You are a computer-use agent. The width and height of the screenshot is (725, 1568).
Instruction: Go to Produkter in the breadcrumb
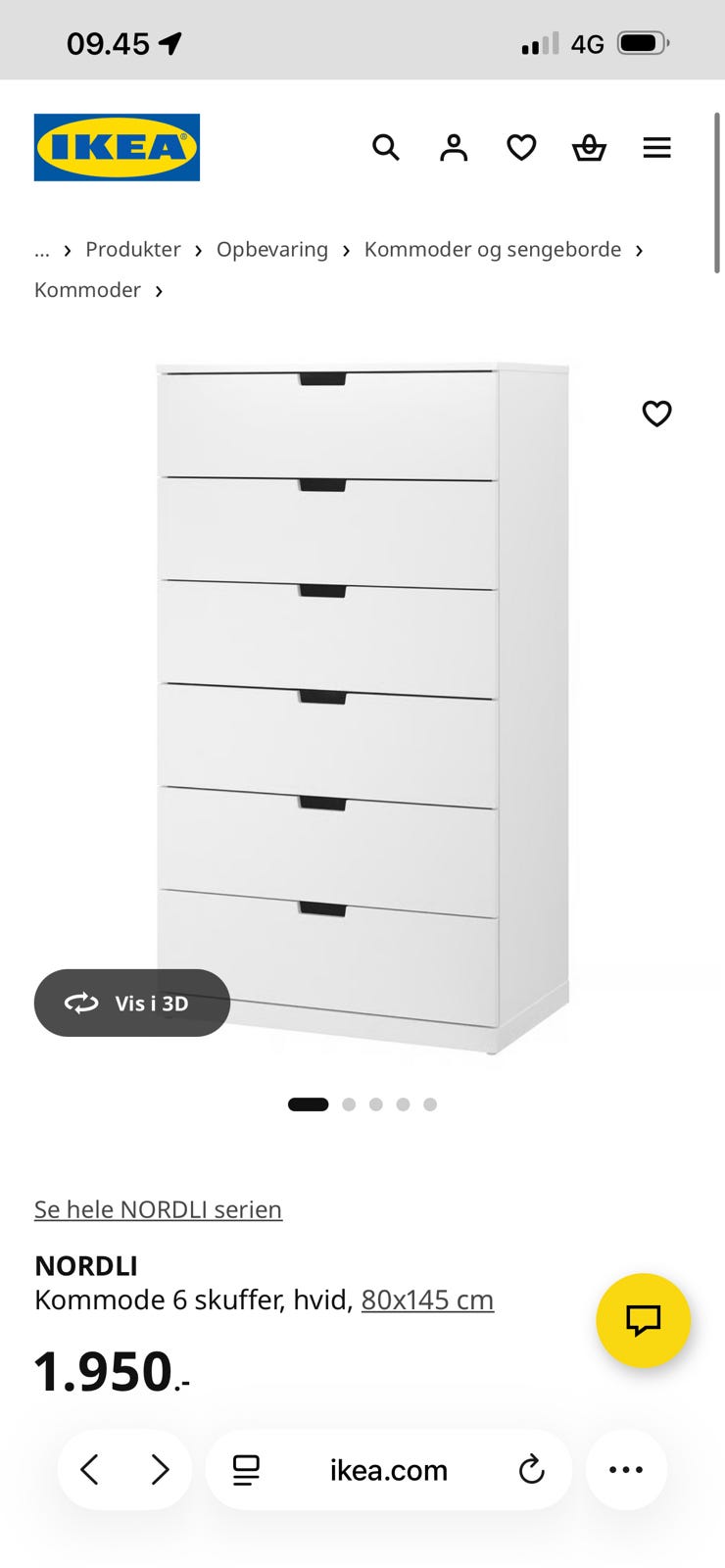pyautogui.click(x=133, y=250)
